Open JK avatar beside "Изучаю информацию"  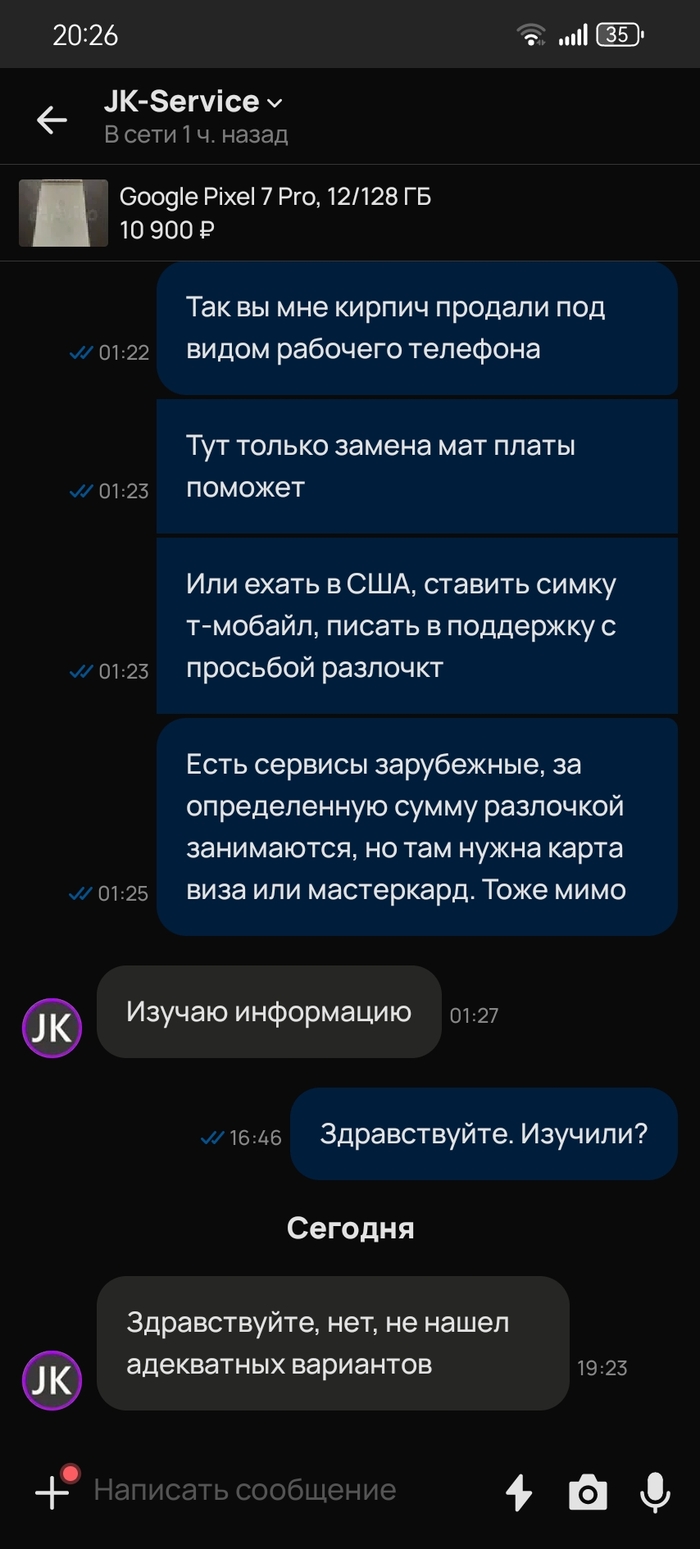[52, 1028]
